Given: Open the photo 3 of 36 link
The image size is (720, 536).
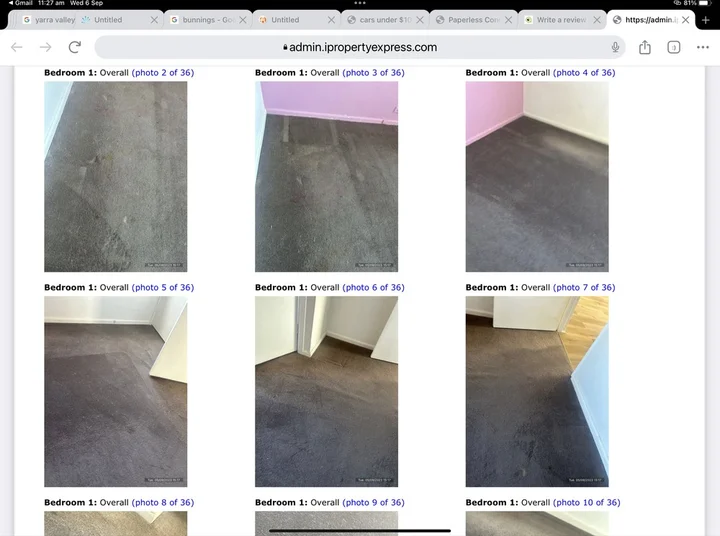Looking at the screenshot, I should tap(373, 73).
